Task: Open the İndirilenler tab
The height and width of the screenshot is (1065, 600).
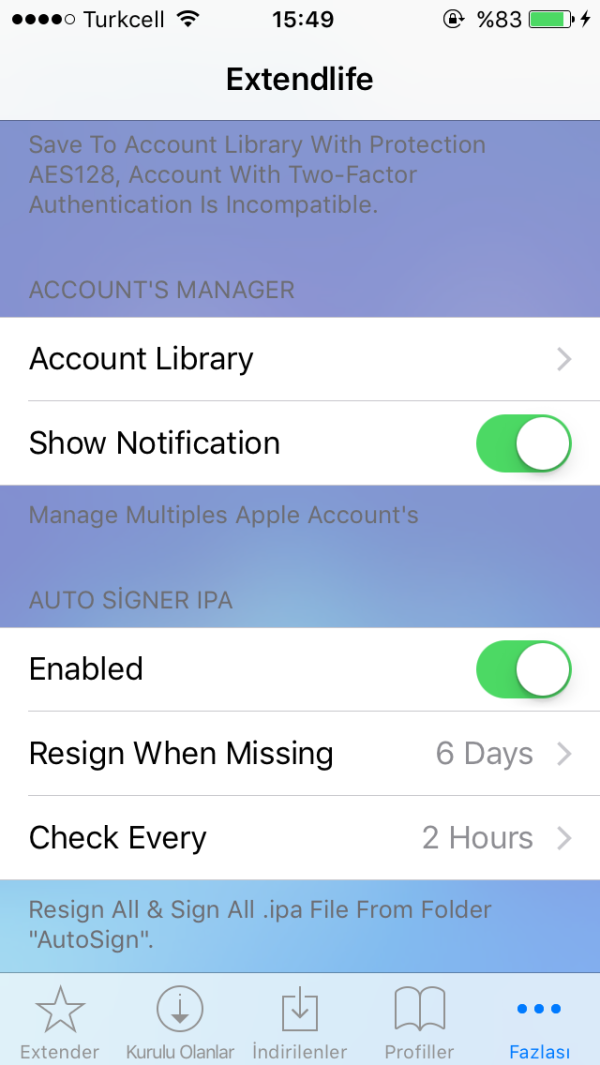Action: (x=300, y=1022)
